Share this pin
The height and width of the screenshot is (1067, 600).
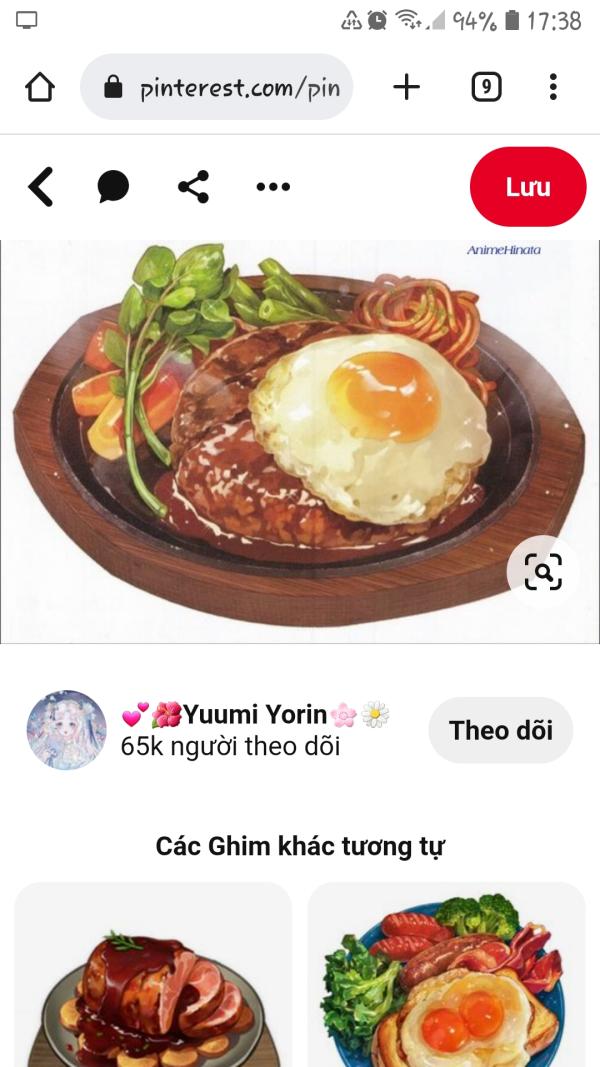[193, 187]
